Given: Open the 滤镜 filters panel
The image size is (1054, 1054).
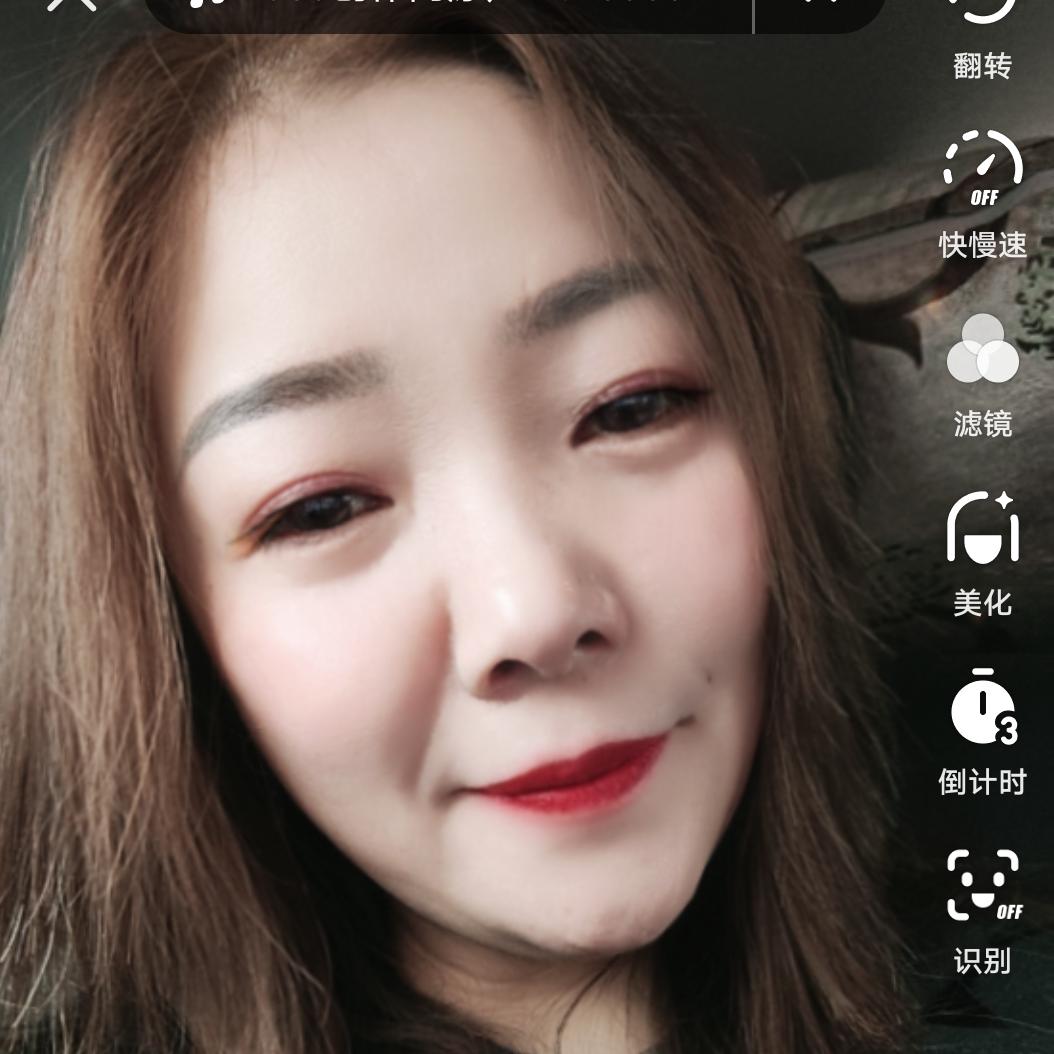Looking at the screenshot, I should (x=982, y=375).
